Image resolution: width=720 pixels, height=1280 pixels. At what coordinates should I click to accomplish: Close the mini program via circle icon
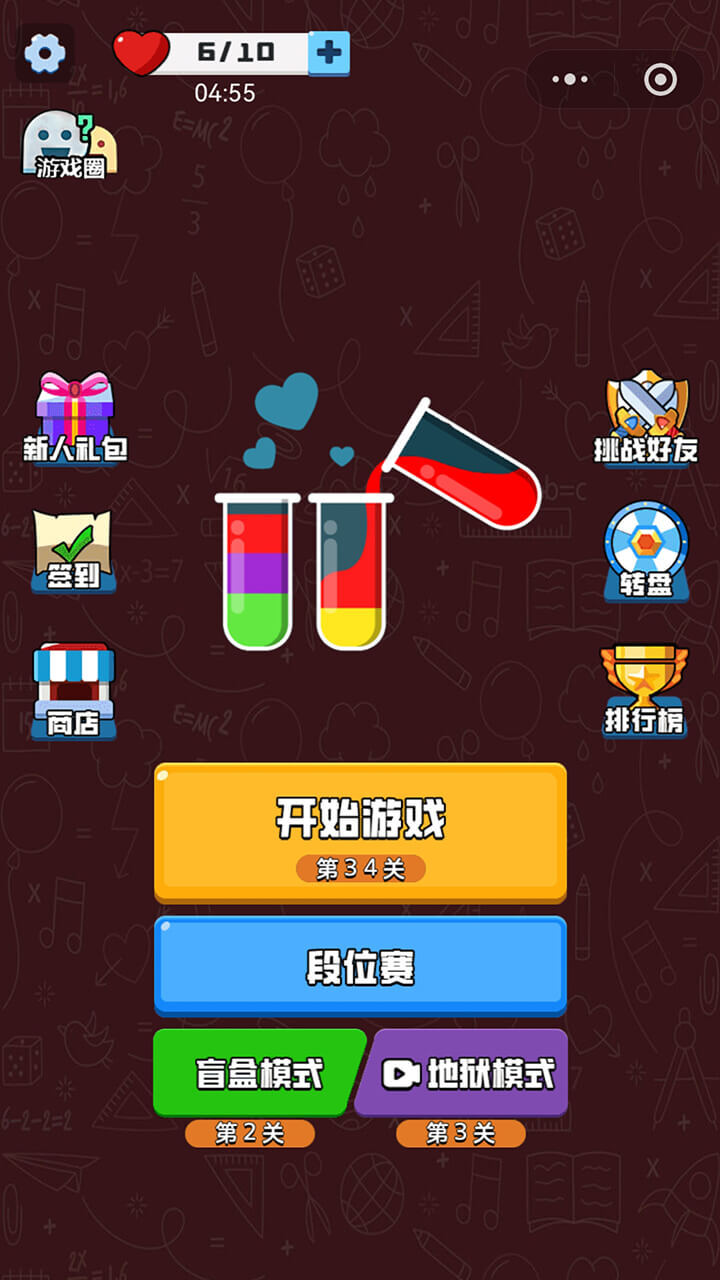tap(660, 80)
